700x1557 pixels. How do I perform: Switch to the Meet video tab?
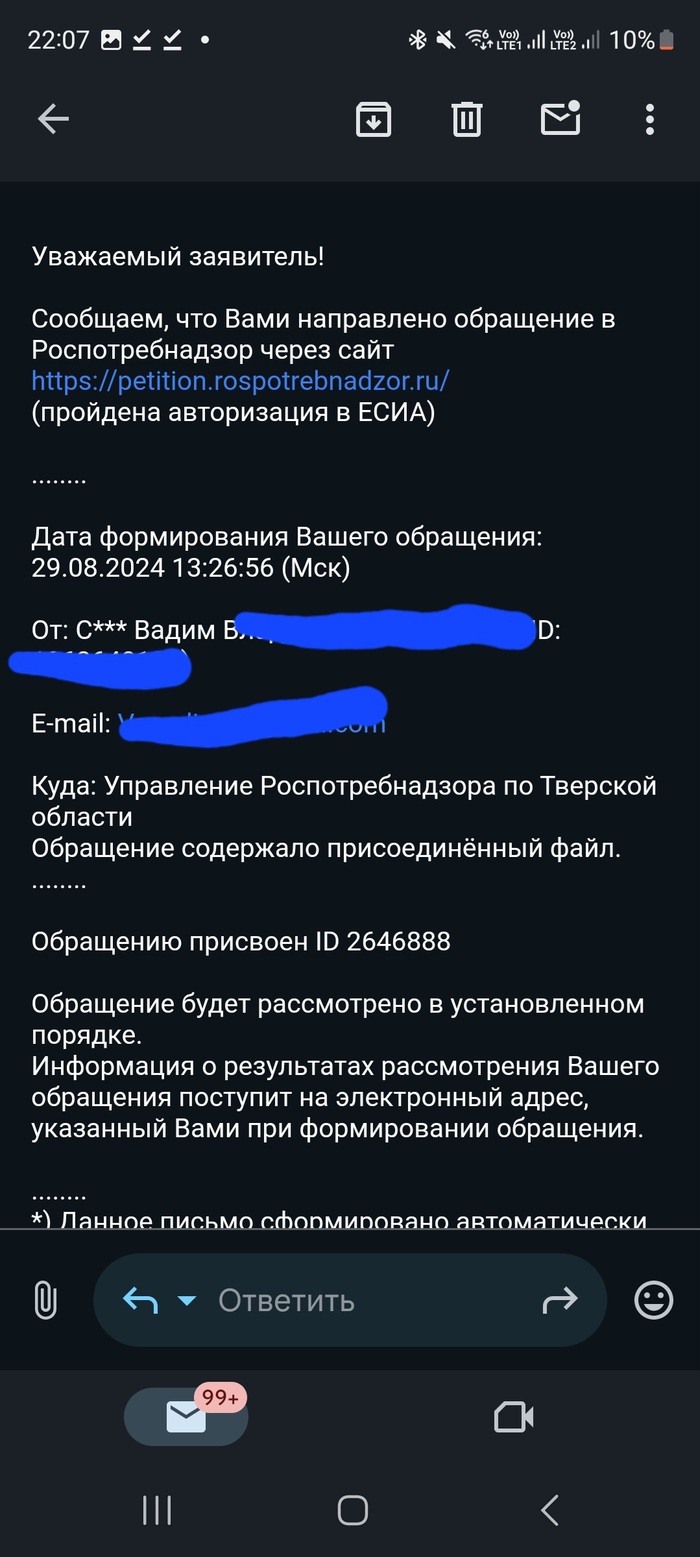[x=514, y=1416]
